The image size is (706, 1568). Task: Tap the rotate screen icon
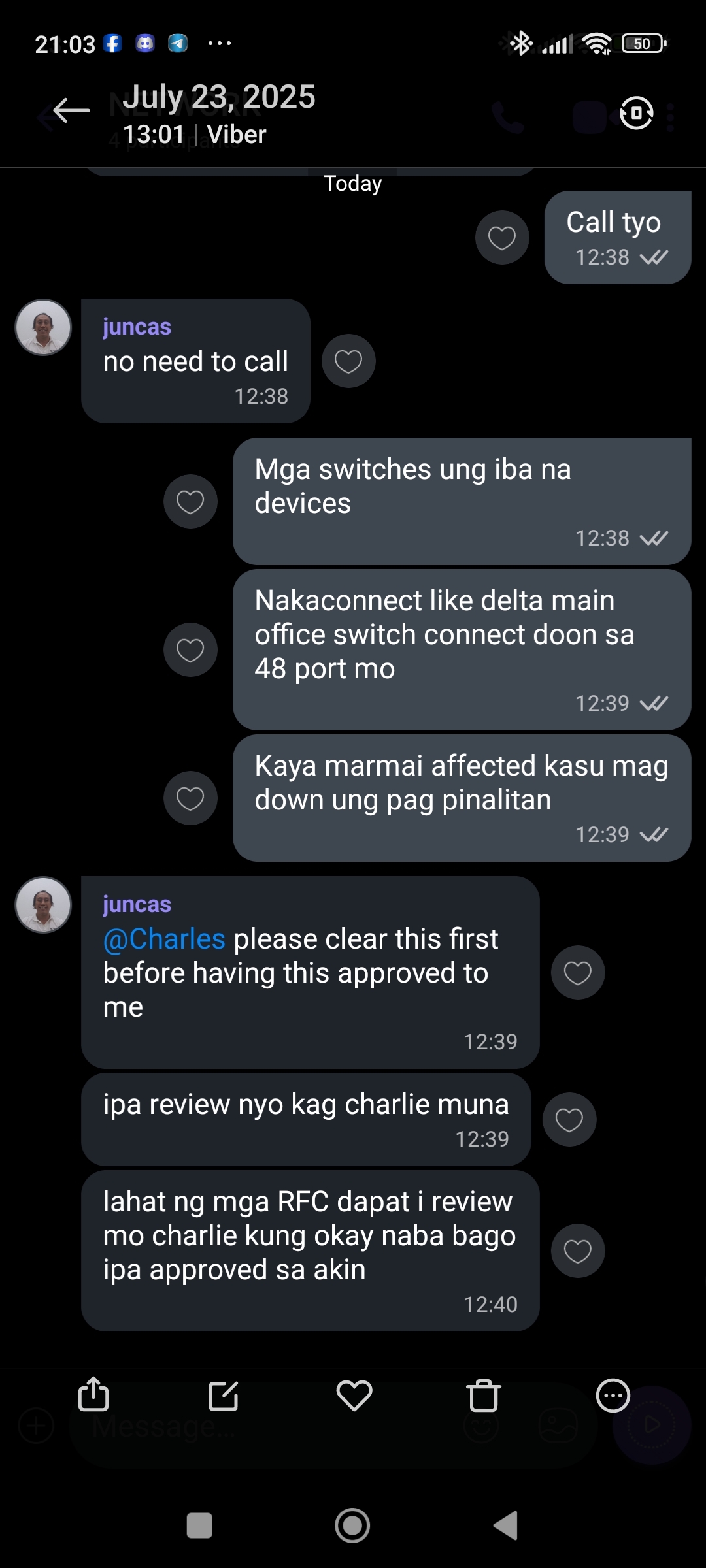tap(636, 113)
